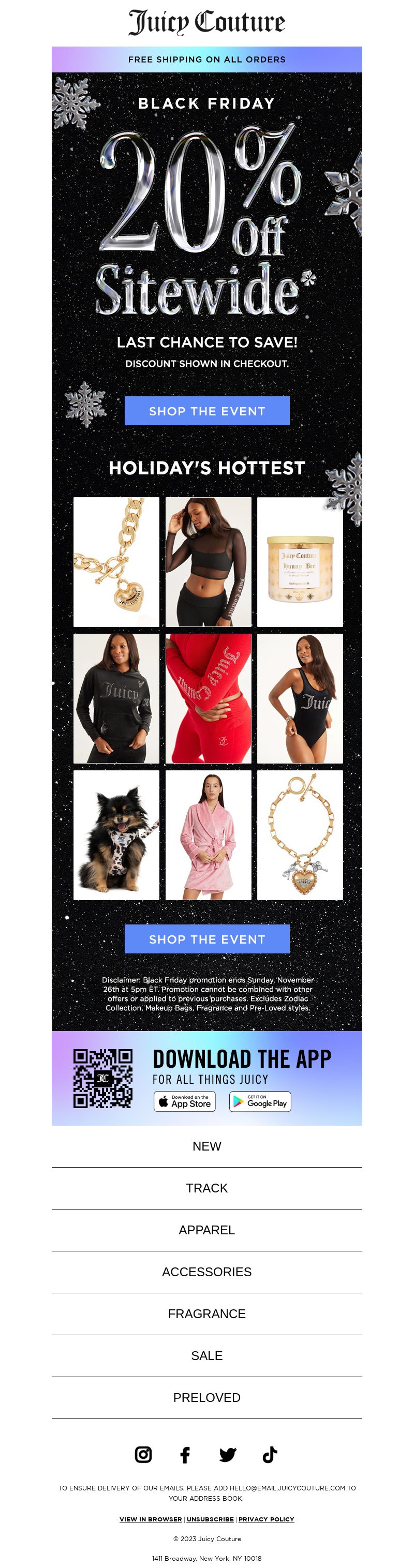The width and height of the screenshot is (414, 1568).
Task: Shop the FRAGRANCE category
Action: (207, 1314)
